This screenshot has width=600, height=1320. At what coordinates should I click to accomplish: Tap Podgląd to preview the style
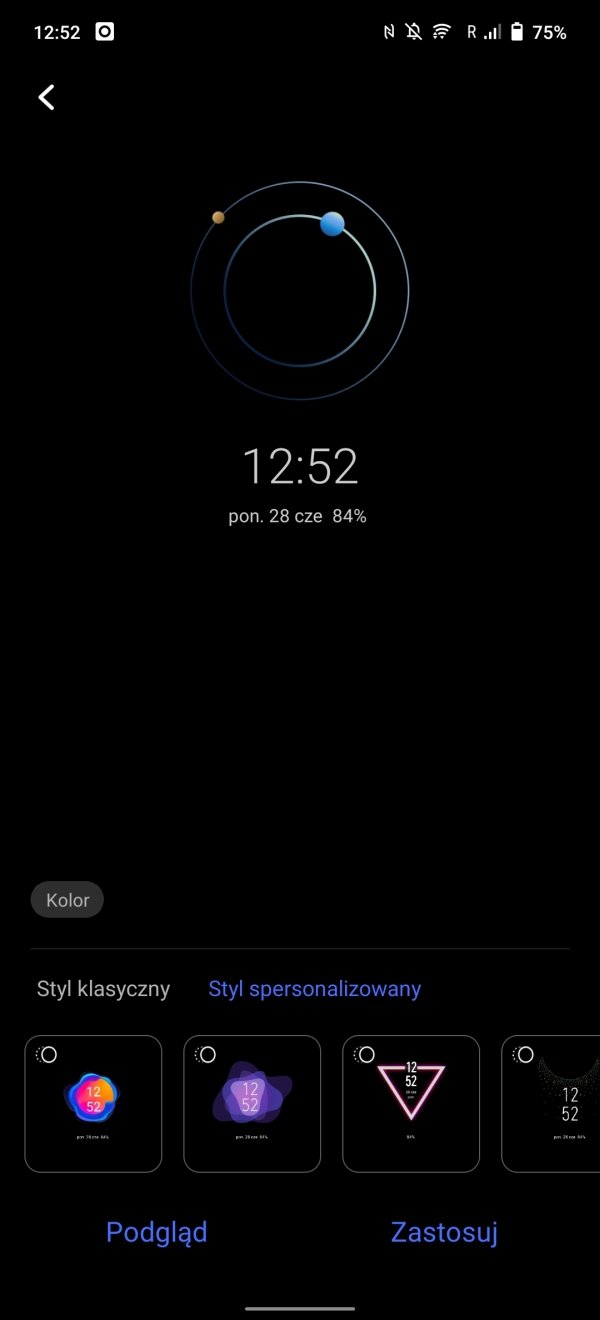tap(157, 1232)
